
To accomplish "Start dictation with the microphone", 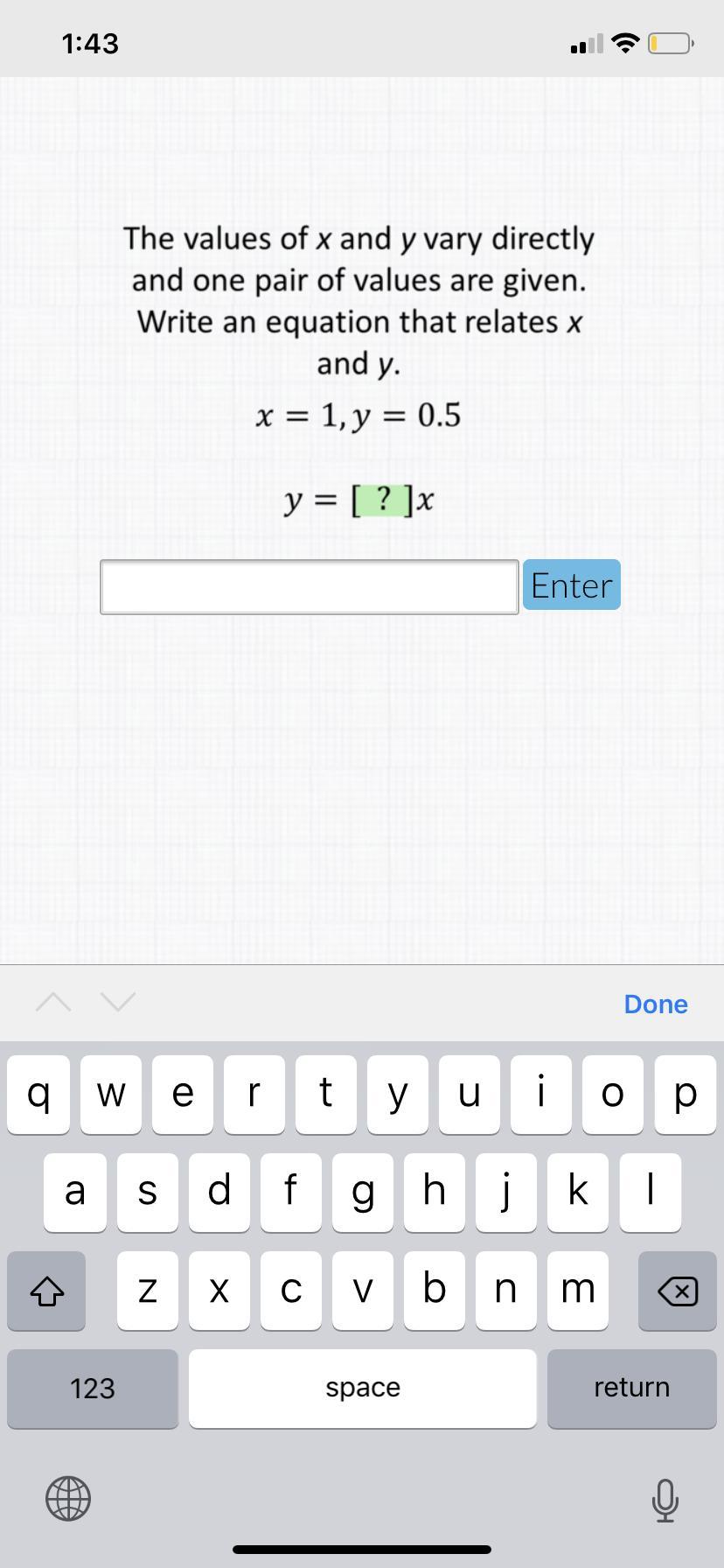I will click(665, 1499).
